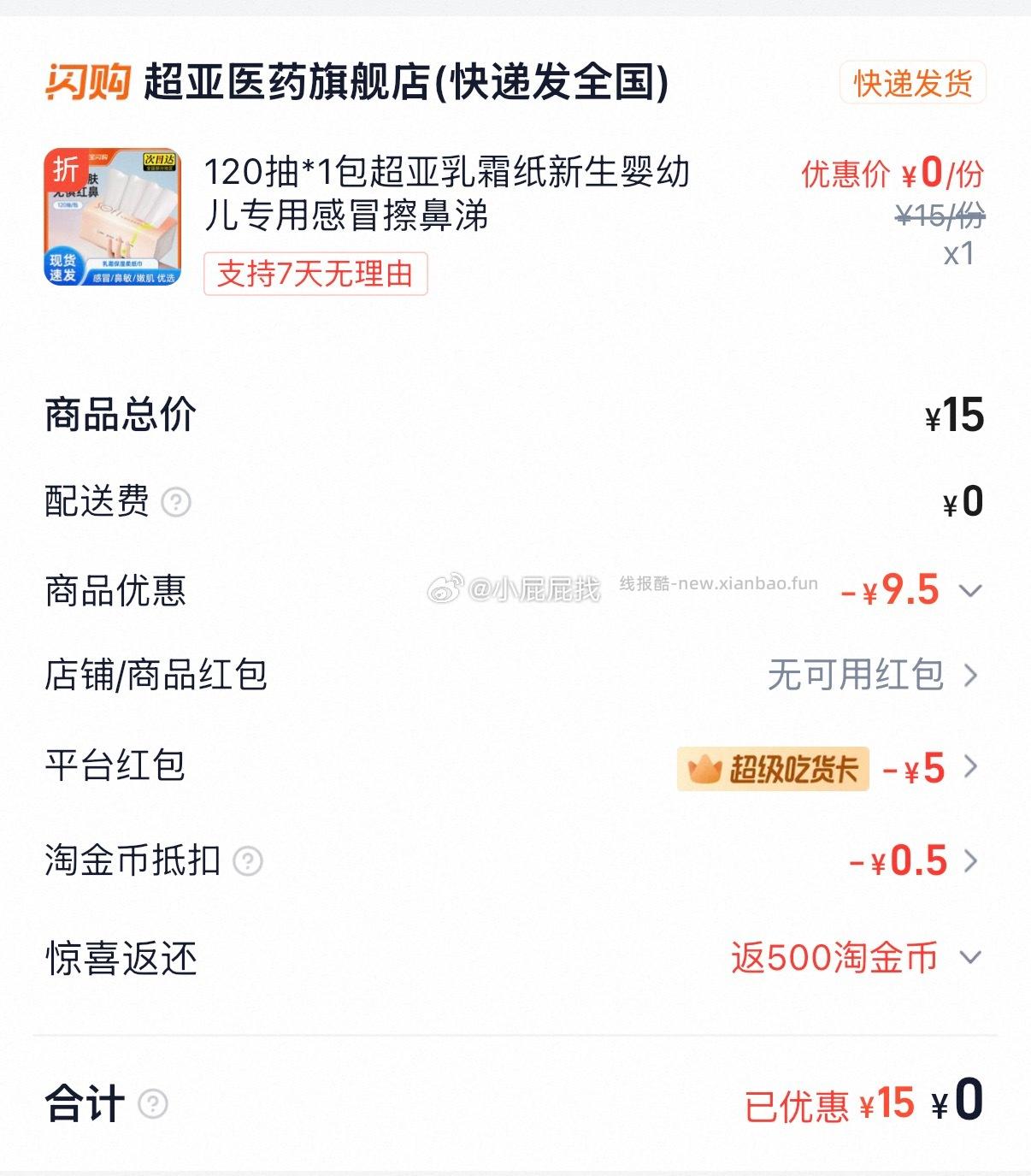Tap help icon next to 淘金币抵扣

(x=248, y=861)
